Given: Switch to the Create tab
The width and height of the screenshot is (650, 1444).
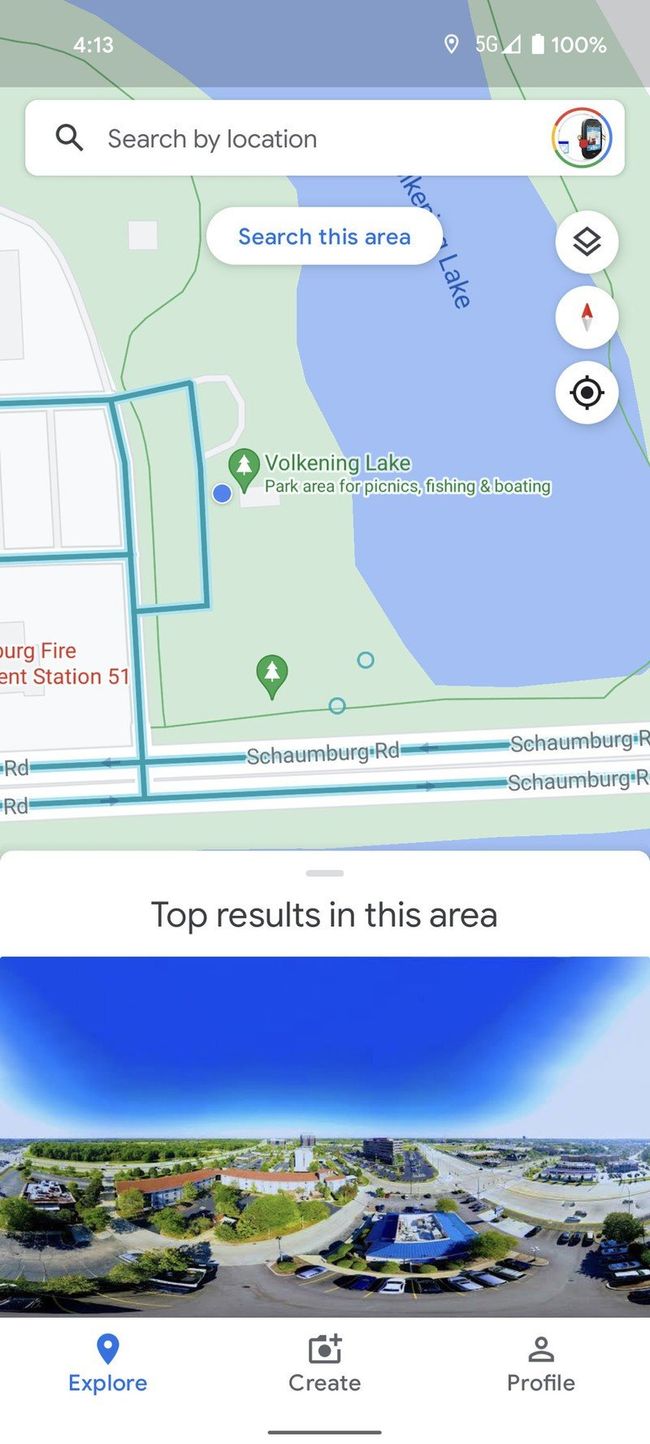Looking at the screenshot, I should (x=325, y=1362).
